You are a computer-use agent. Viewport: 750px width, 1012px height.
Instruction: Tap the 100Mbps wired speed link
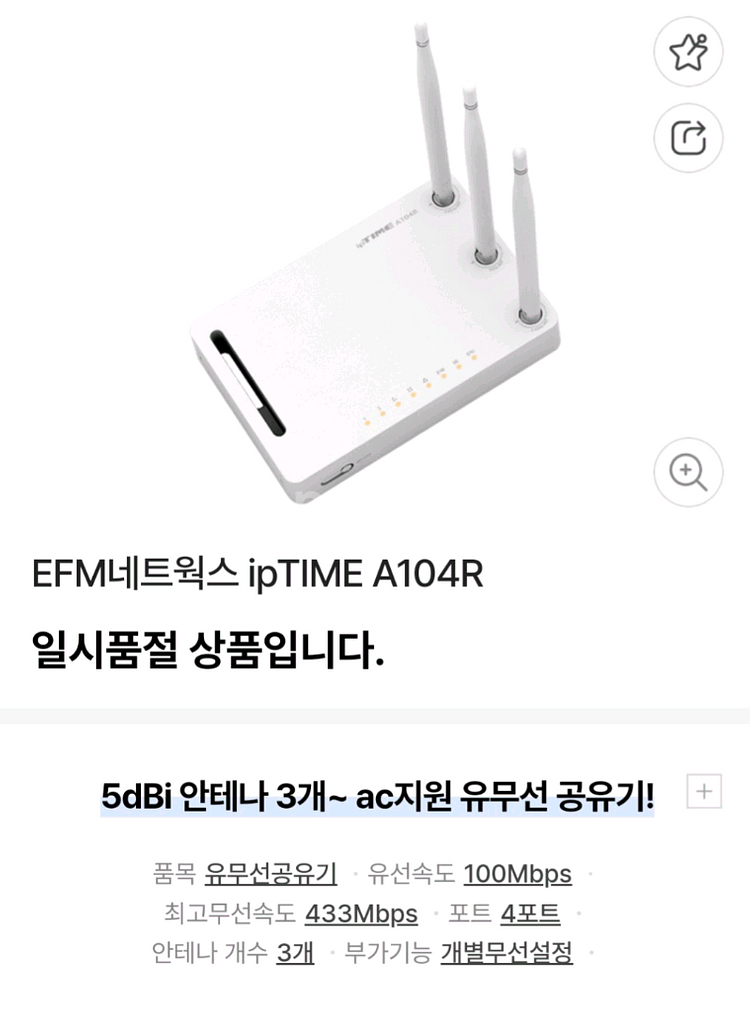point(518,874)
